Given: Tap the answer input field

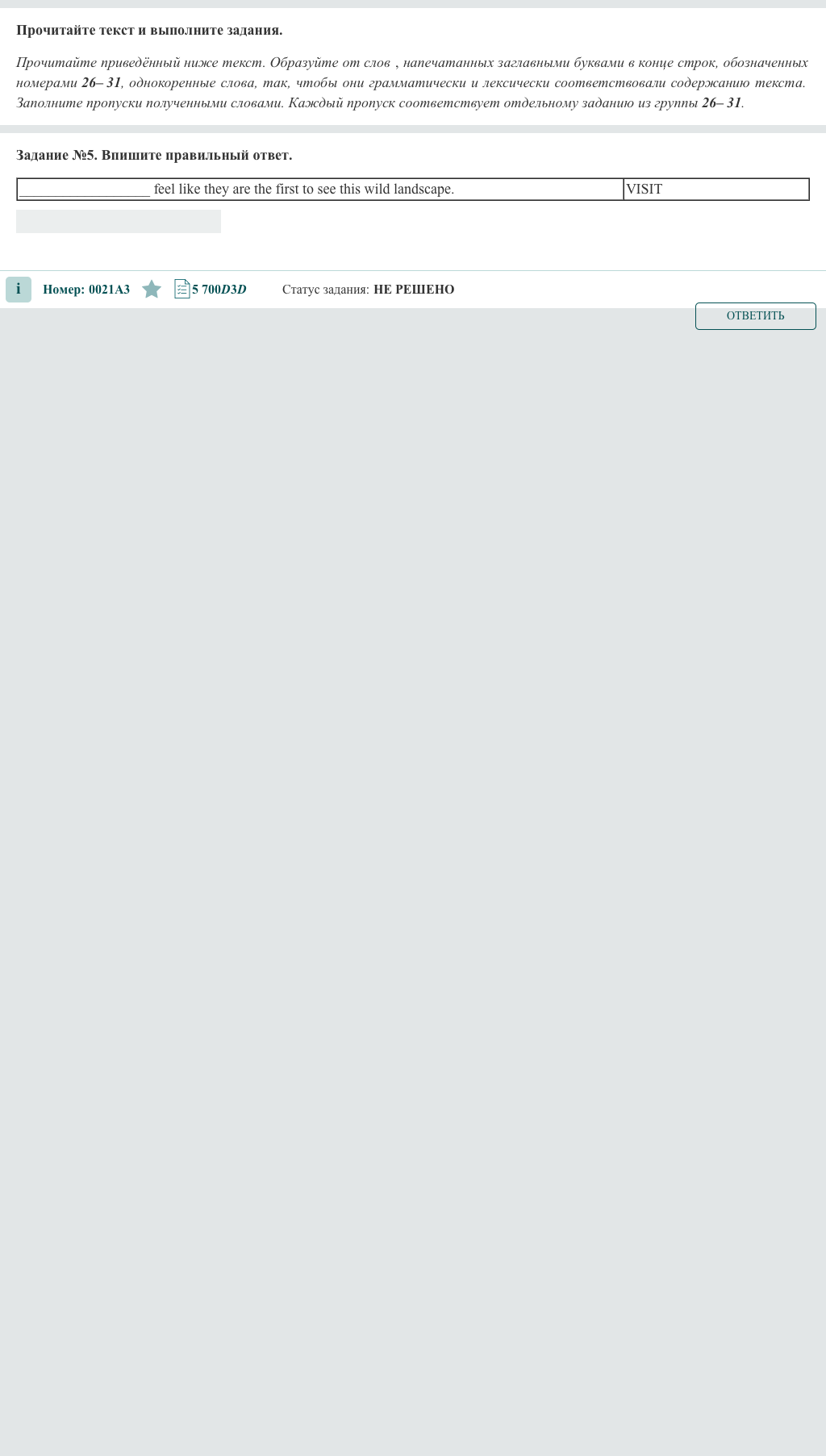Looking at the screenshot, I should [119, 221].
